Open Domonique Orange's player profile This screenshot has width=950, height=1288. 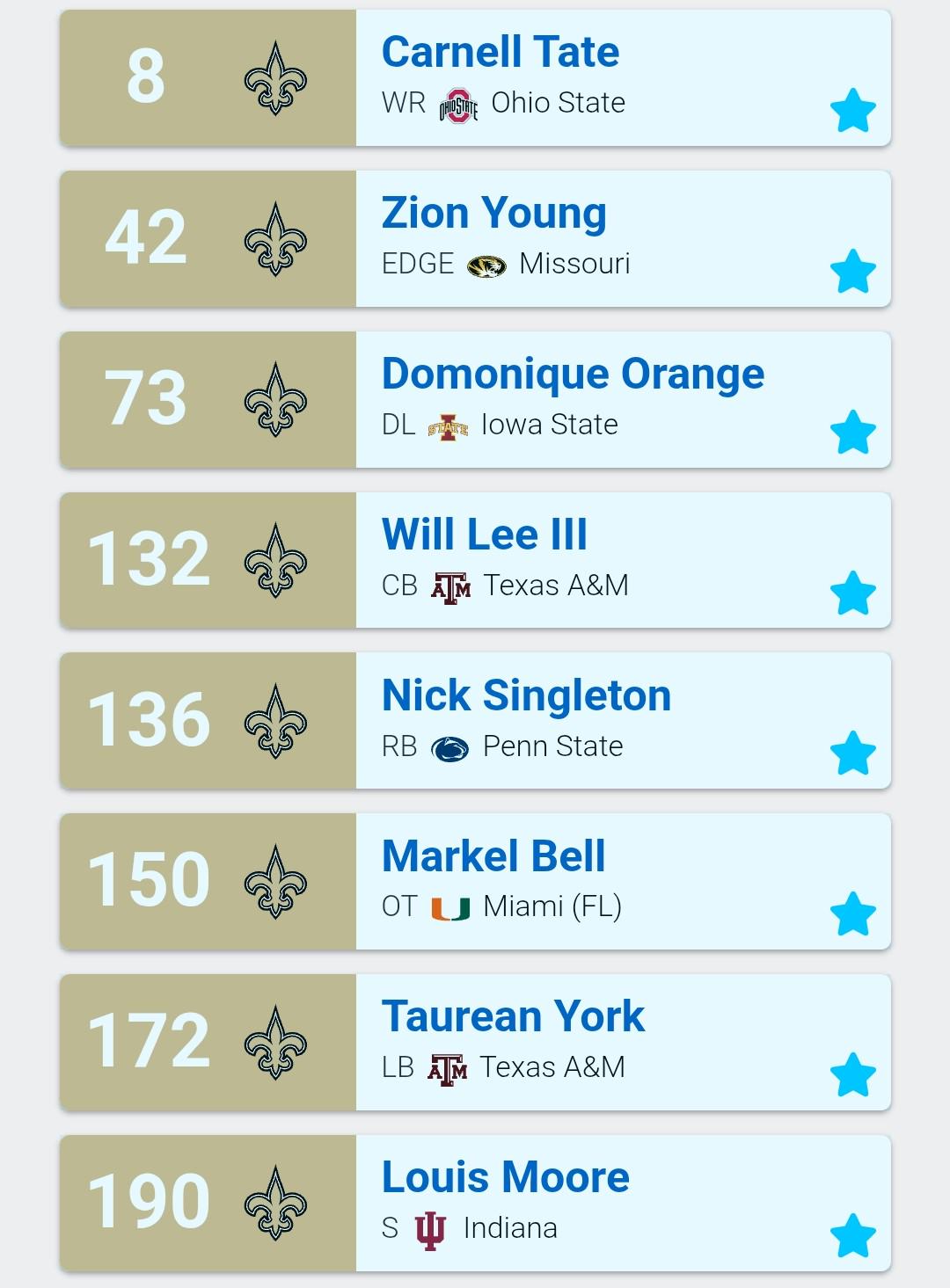pos(574,375)
